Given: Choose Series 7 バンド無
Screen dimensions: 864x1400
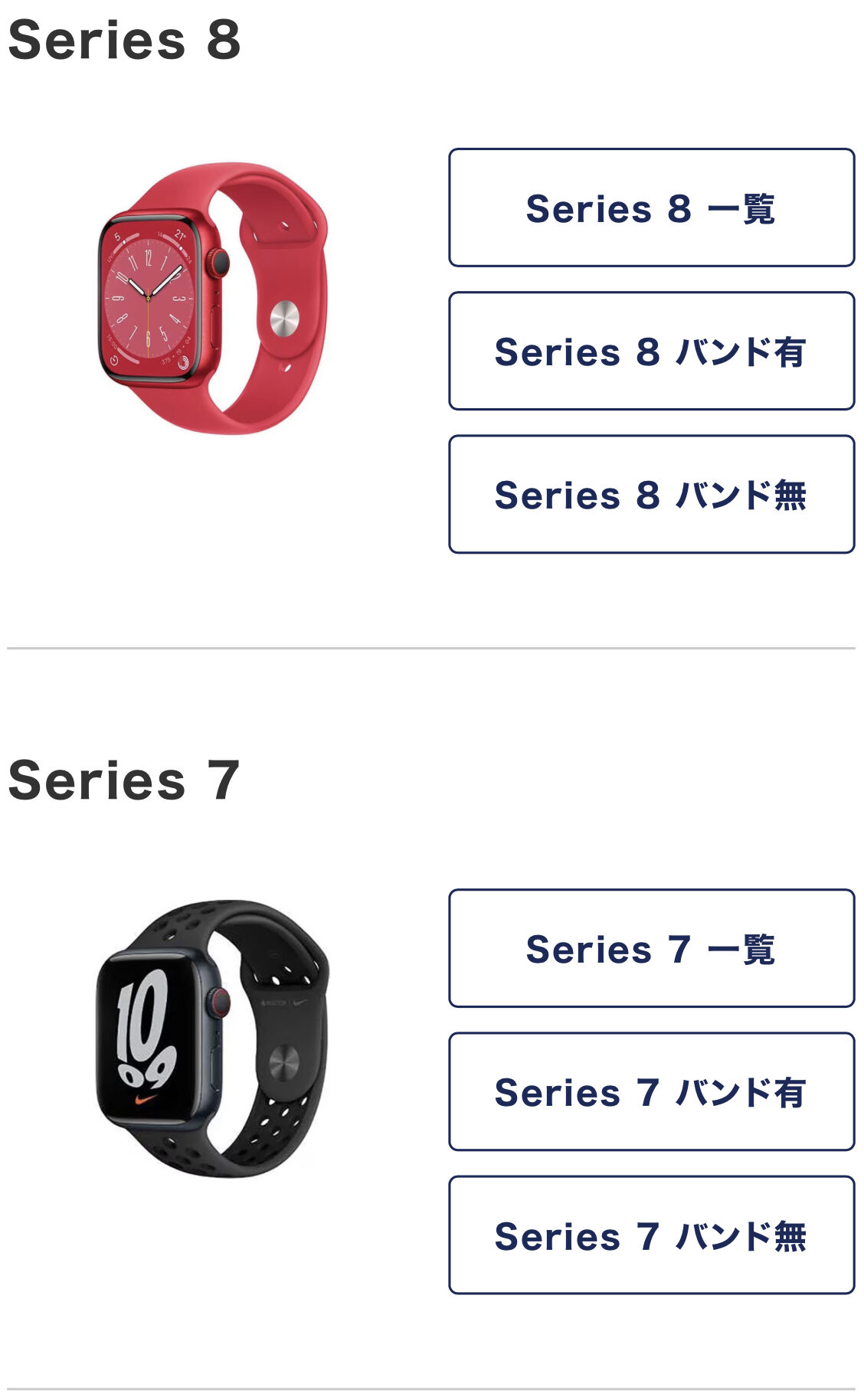Looking at the screenshot, I should [651, 1235].
